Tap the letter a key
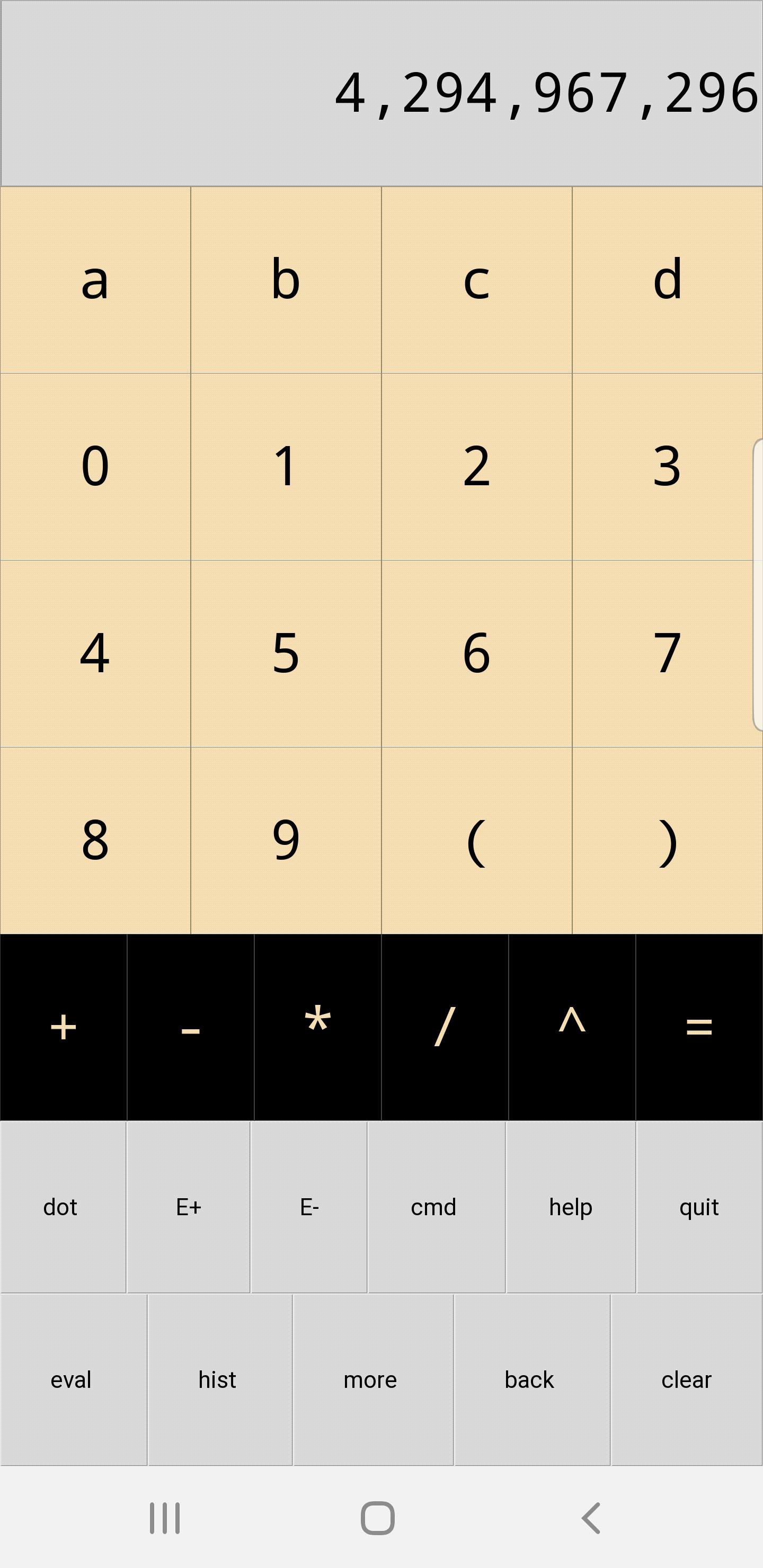Image resolution: width=763 pixels, height=1568 pixels. [95, 280]
